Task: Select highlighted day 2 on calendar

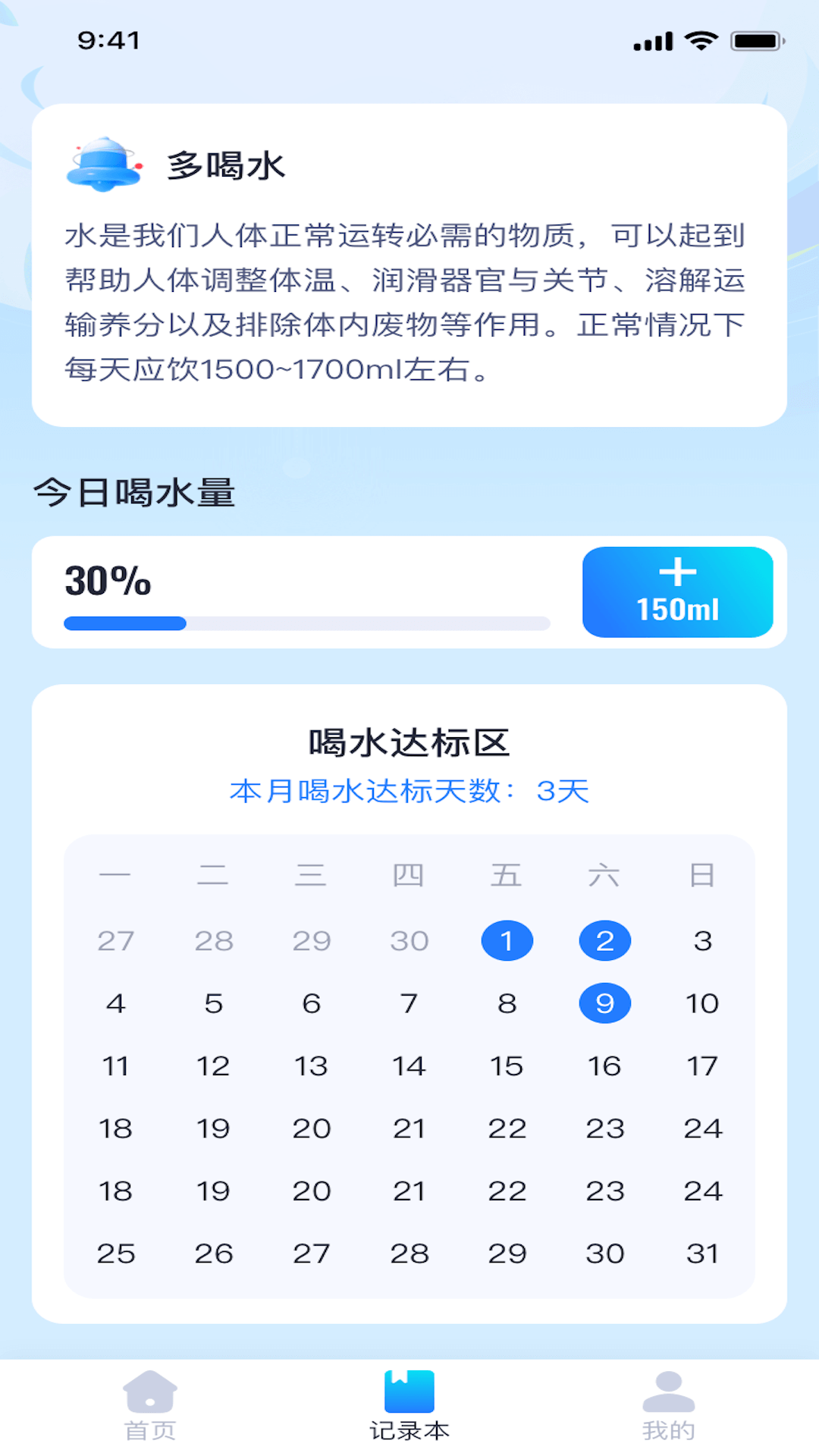Action: [604, 941]
